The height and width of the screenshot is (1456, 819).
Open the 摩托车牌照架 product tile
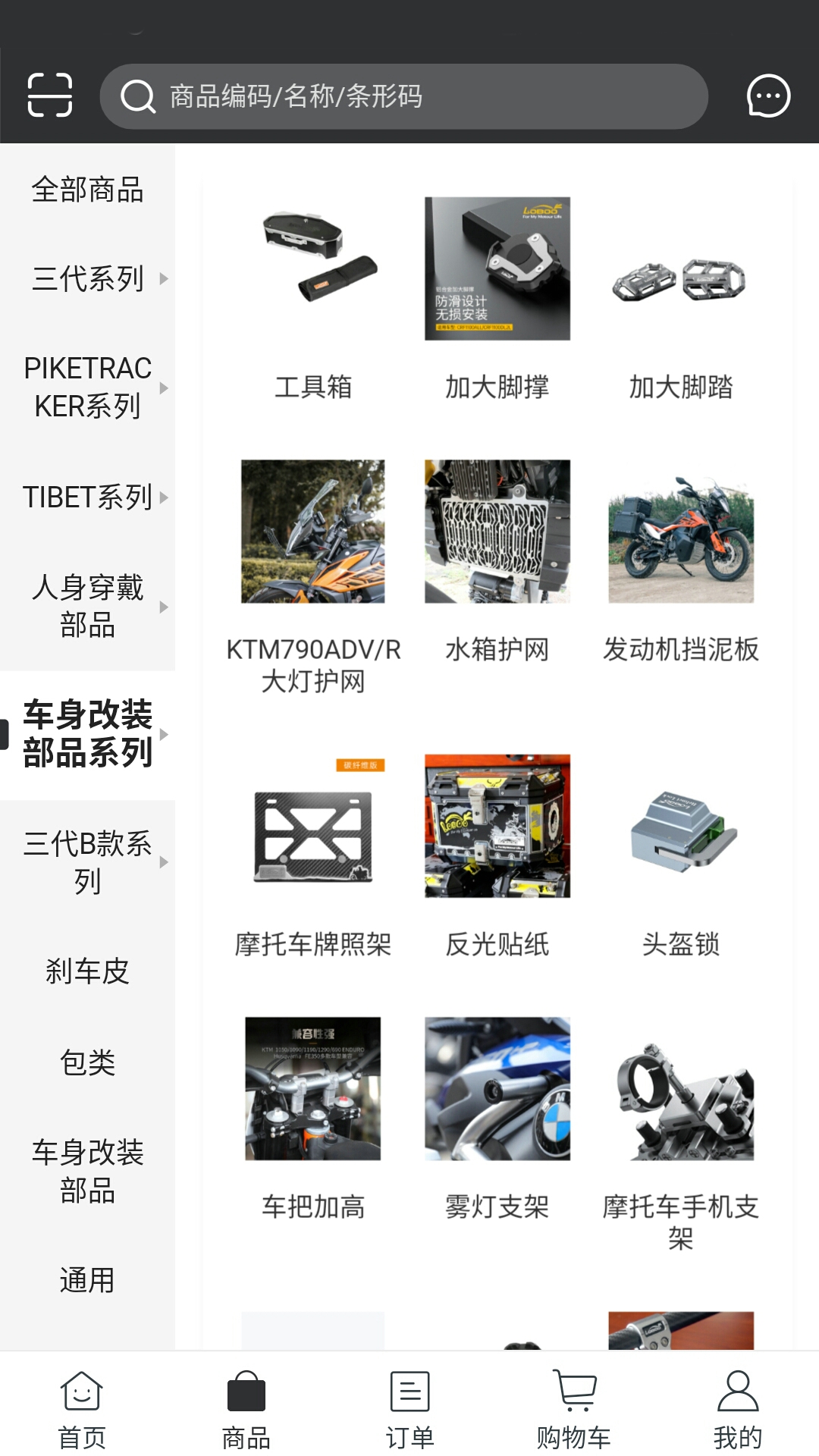coord(313,853)
